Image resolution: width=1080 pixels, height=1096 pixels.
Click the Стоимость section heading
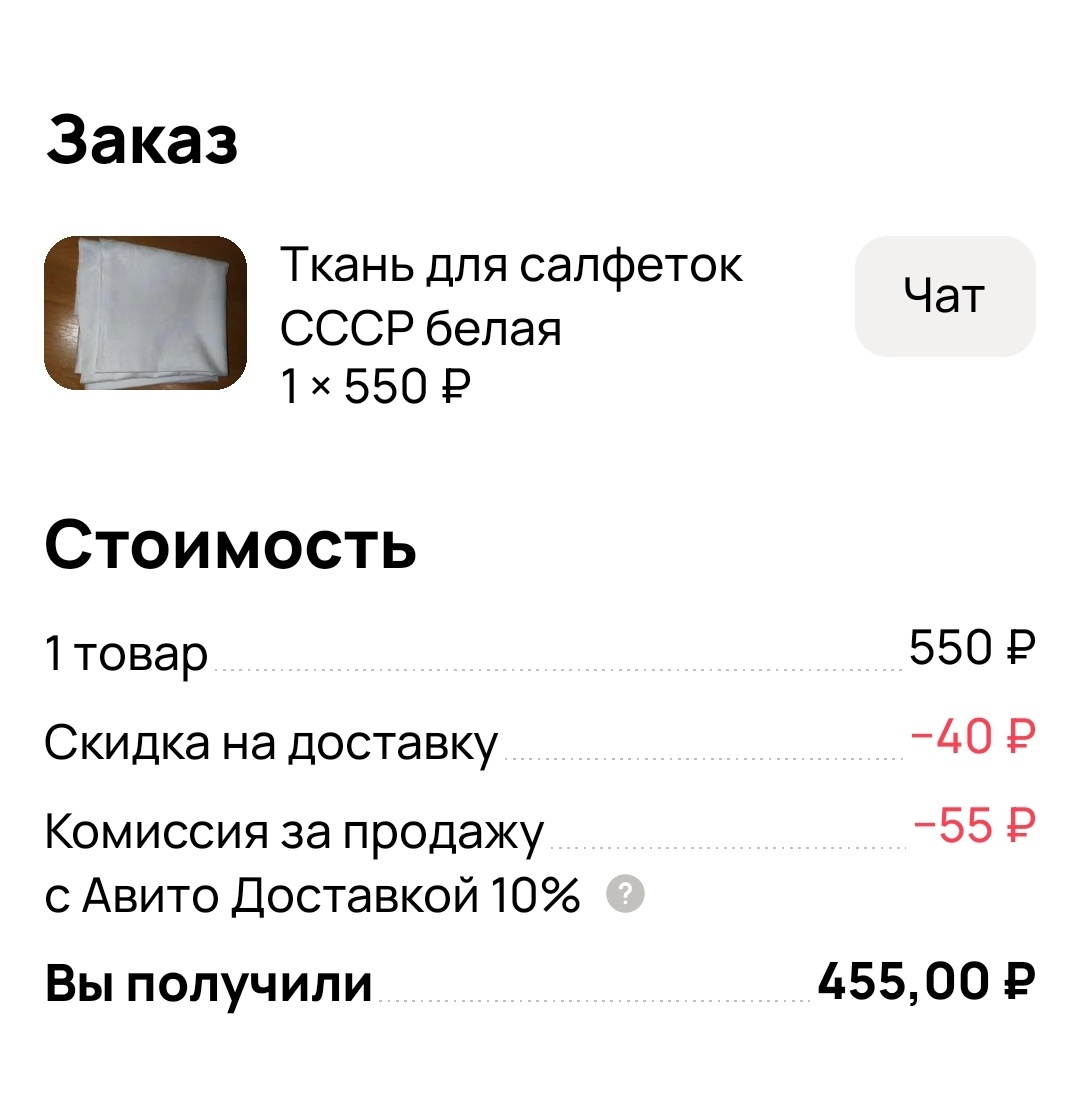point(230,545)
